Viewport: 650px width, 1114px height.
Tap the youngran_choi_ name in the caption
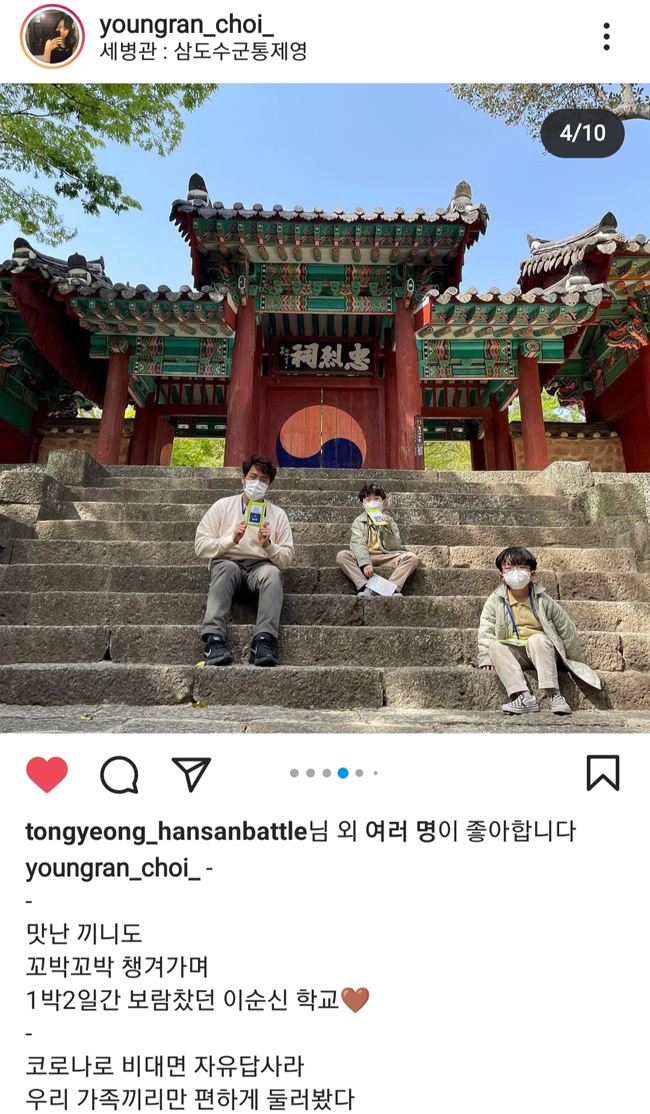coord(113,868)
